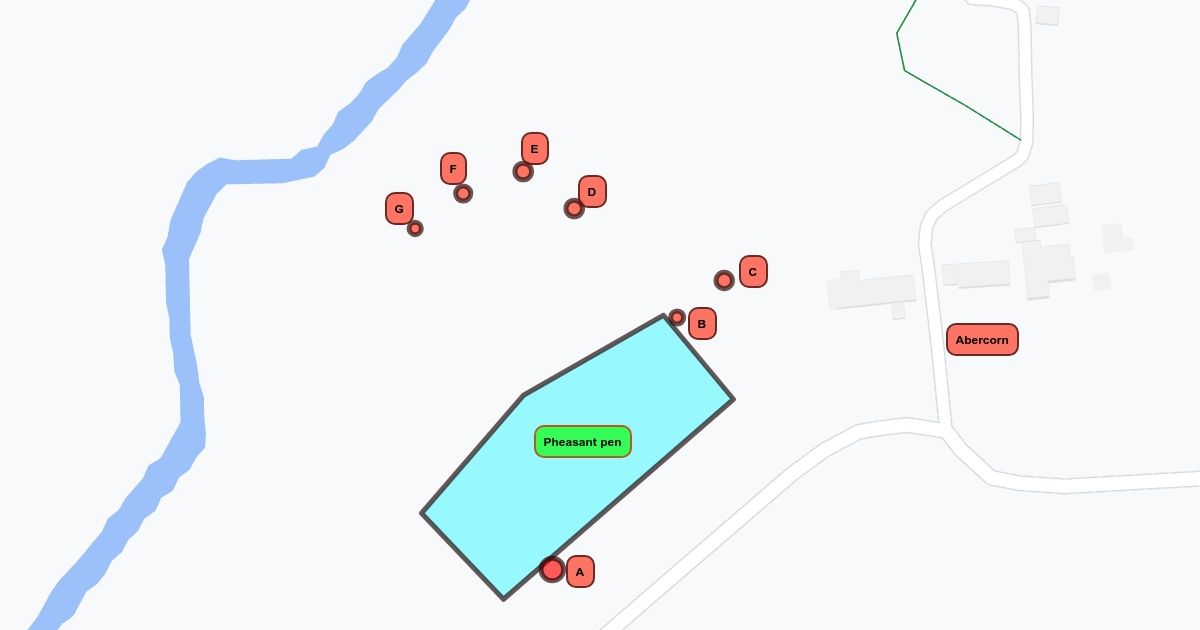The image size is (1200, 630).
Task: Open map marker C
Action: point(724,280)
